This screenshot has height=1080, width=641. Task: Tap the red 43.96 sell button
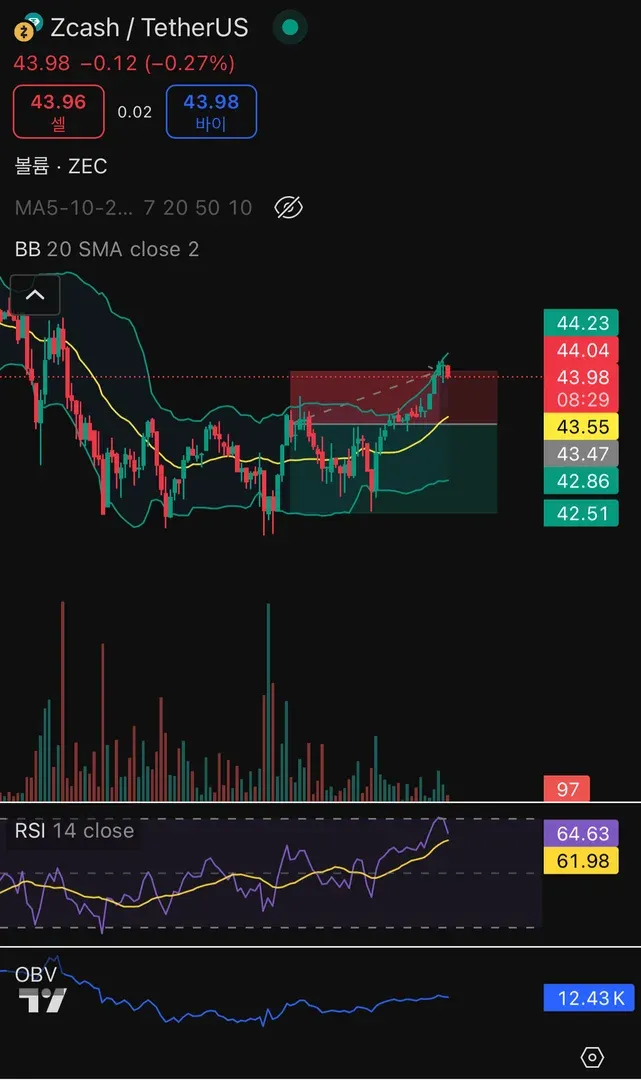pyautogui.click(x=57, y=112)
